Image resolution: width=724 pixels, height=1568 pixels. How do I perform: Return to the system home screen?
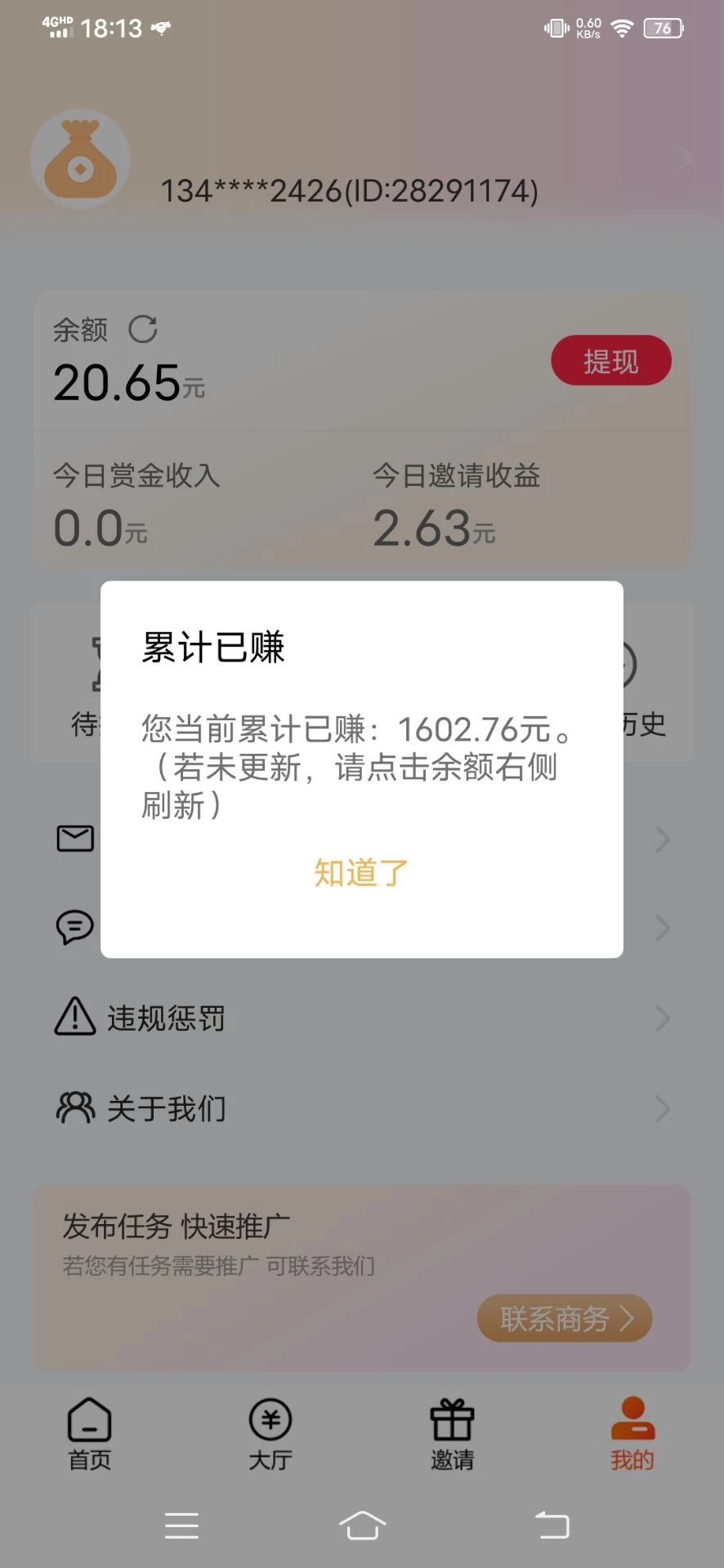click(x=362, y=1525)
